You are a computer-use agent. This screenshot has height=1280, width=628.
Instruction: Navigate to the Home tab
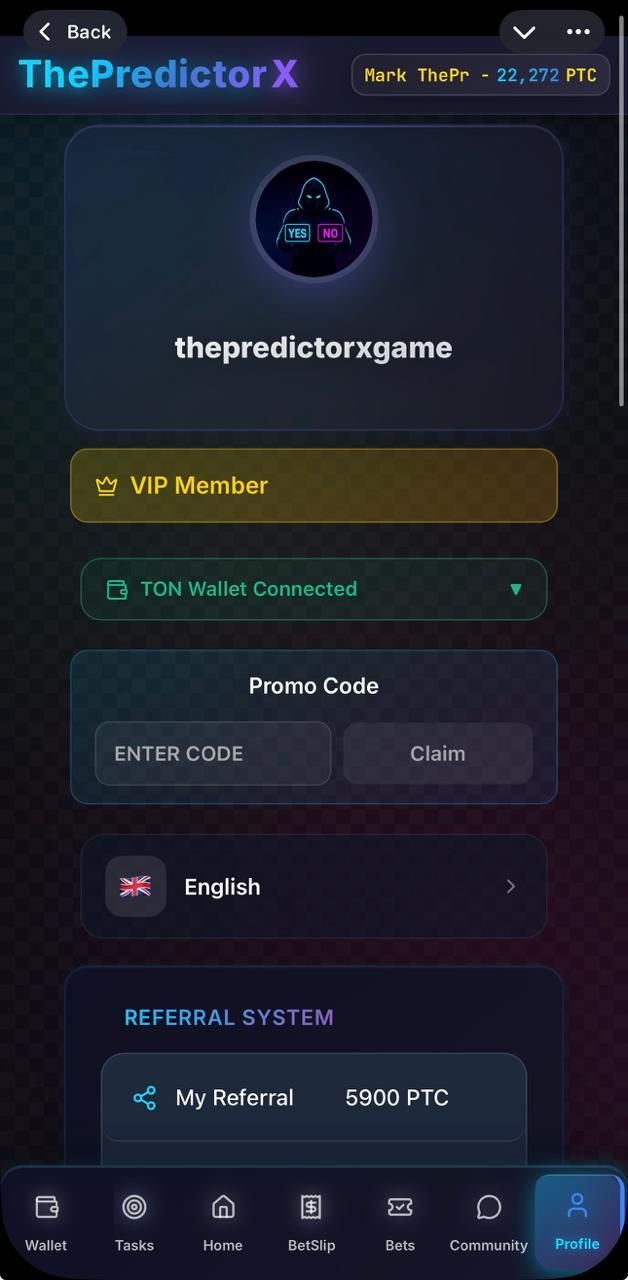(x=223, y=1221)
